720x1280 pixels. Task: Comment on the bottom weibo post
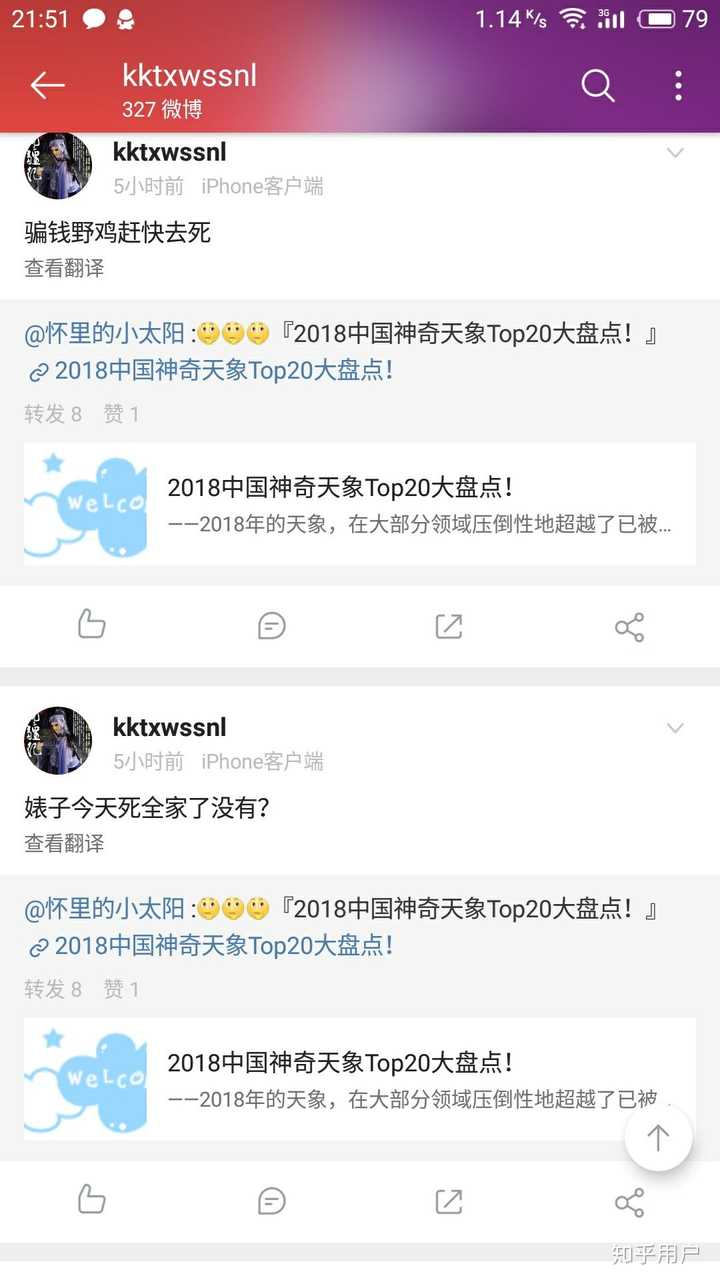(x=270, y=1201)
